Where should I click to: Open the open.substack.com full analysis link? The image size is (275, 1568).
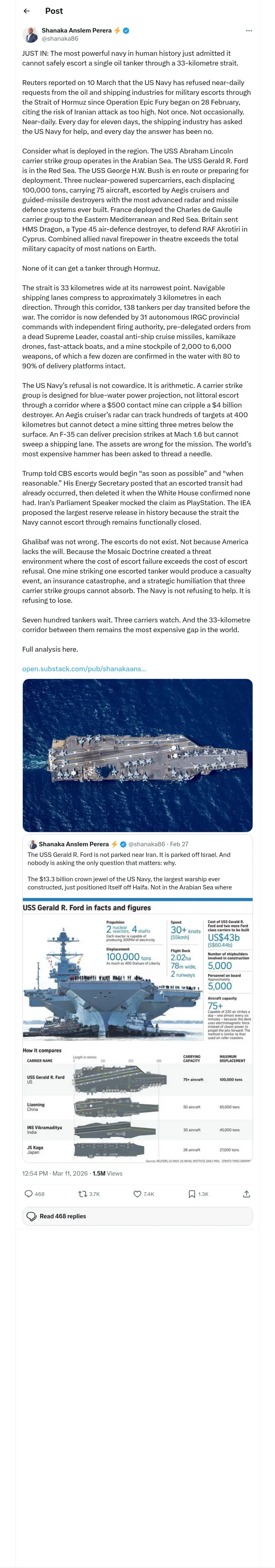pyautogui.click(x=84, y=668)
